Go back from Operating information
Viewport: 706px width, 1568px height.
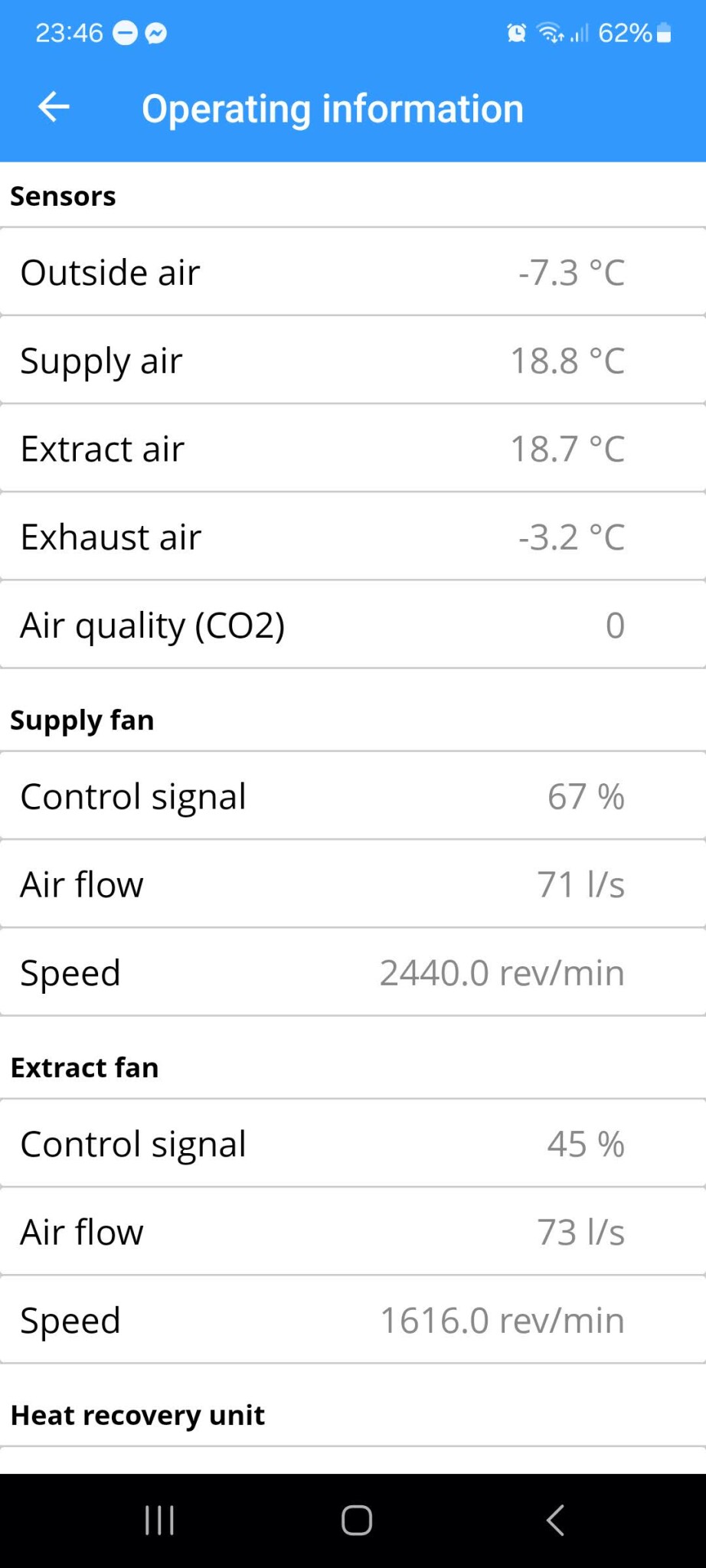click(54, 107)
